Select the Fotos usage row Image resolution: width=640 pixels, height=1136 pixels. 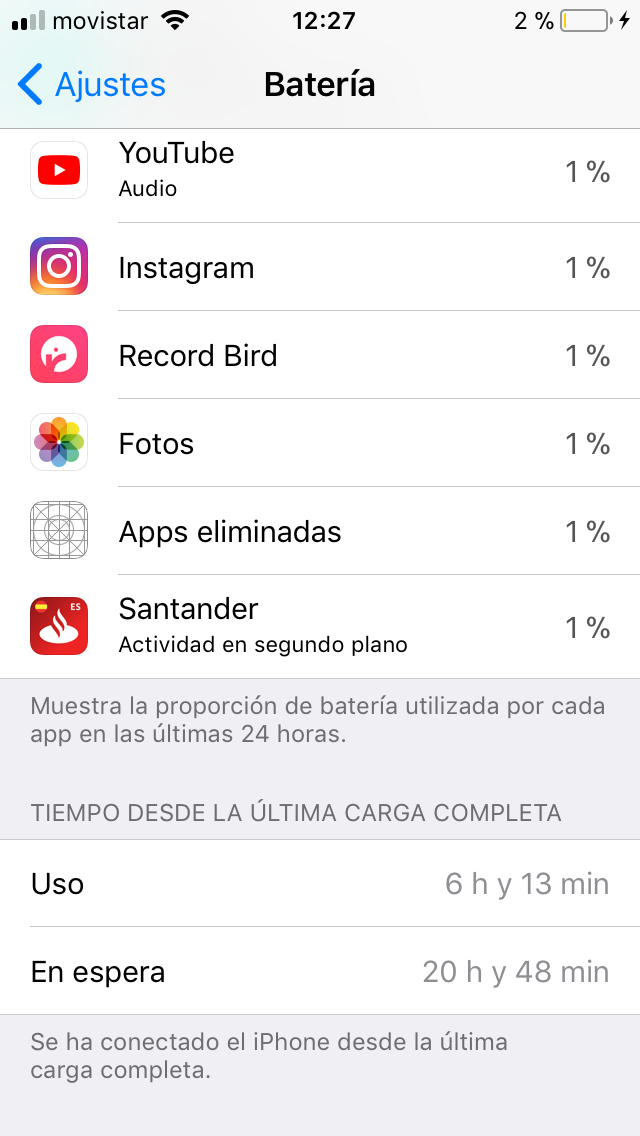point(320,443)
